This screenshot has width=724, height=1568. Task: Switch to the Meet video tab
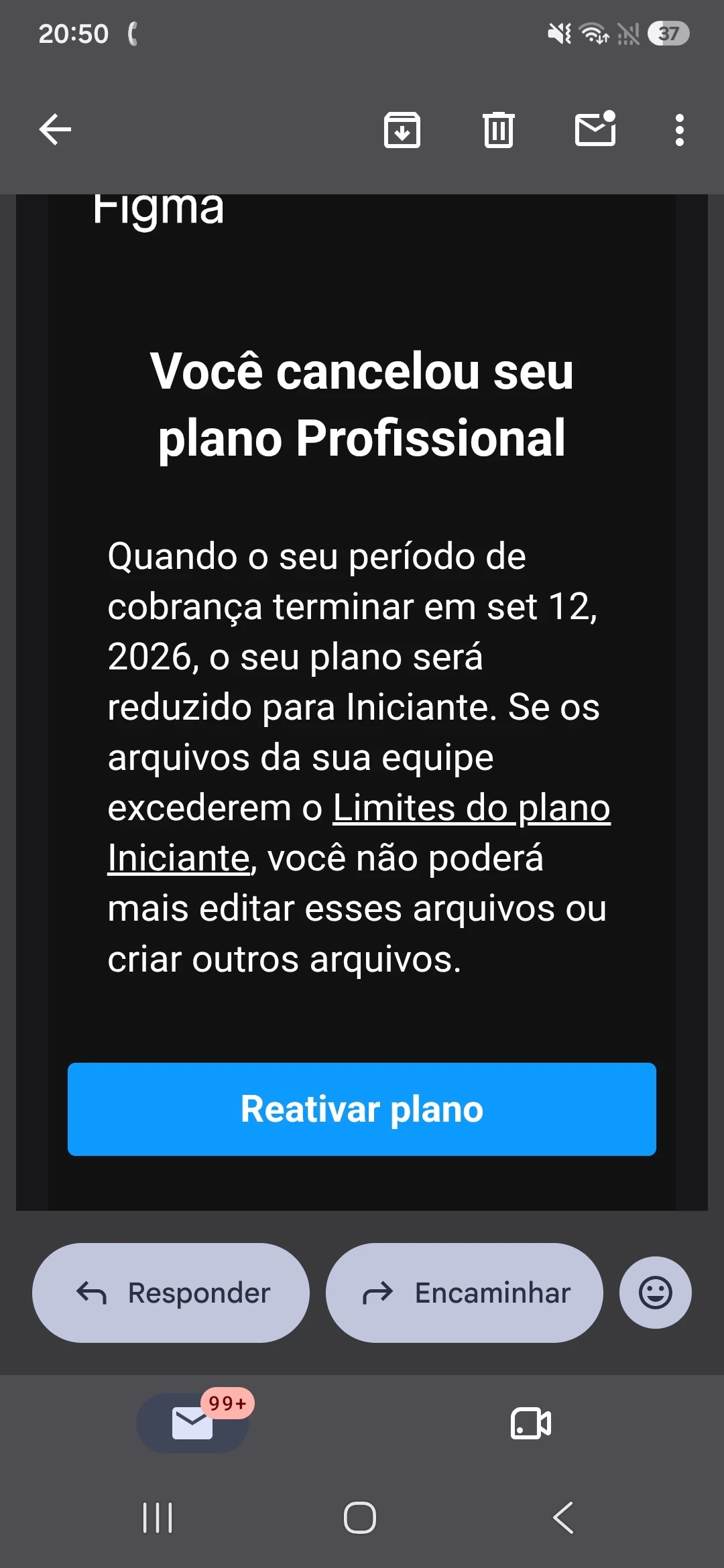(531, 1423)
